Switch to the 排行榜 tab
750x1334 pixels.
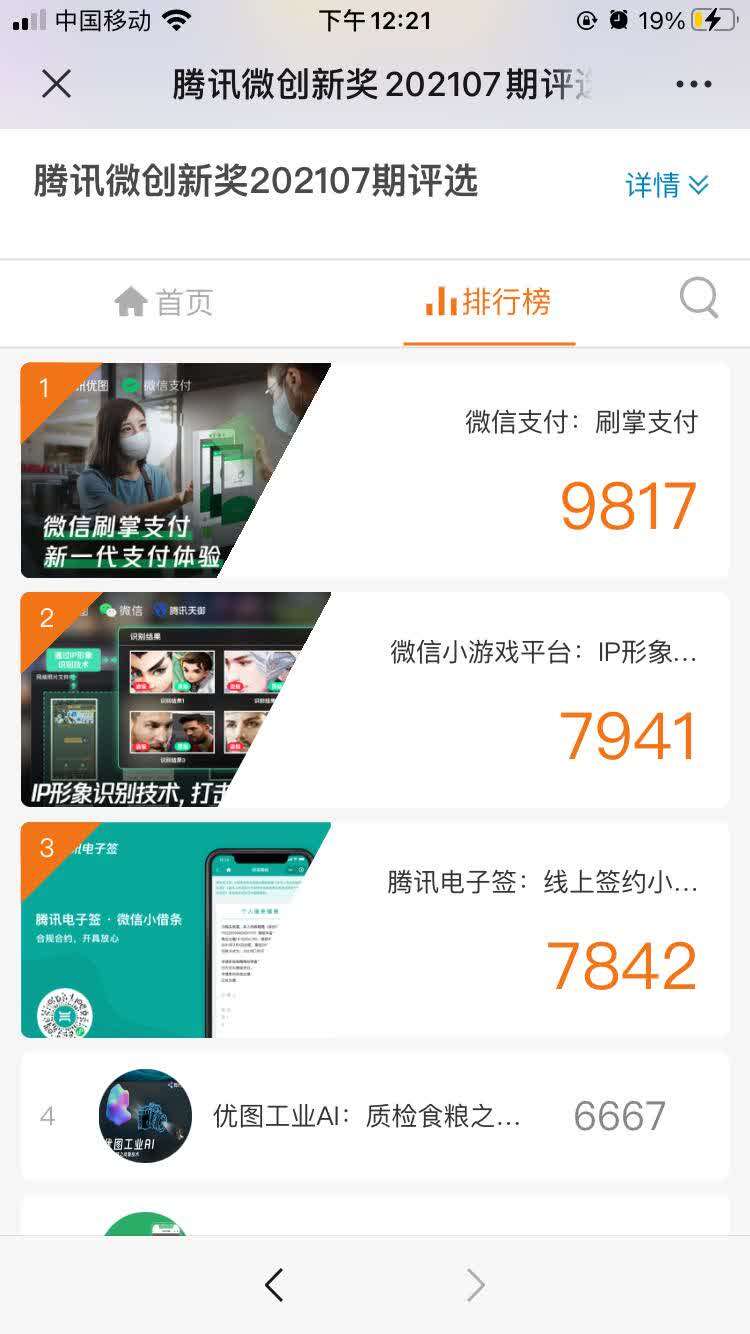[x=490, y=301]
